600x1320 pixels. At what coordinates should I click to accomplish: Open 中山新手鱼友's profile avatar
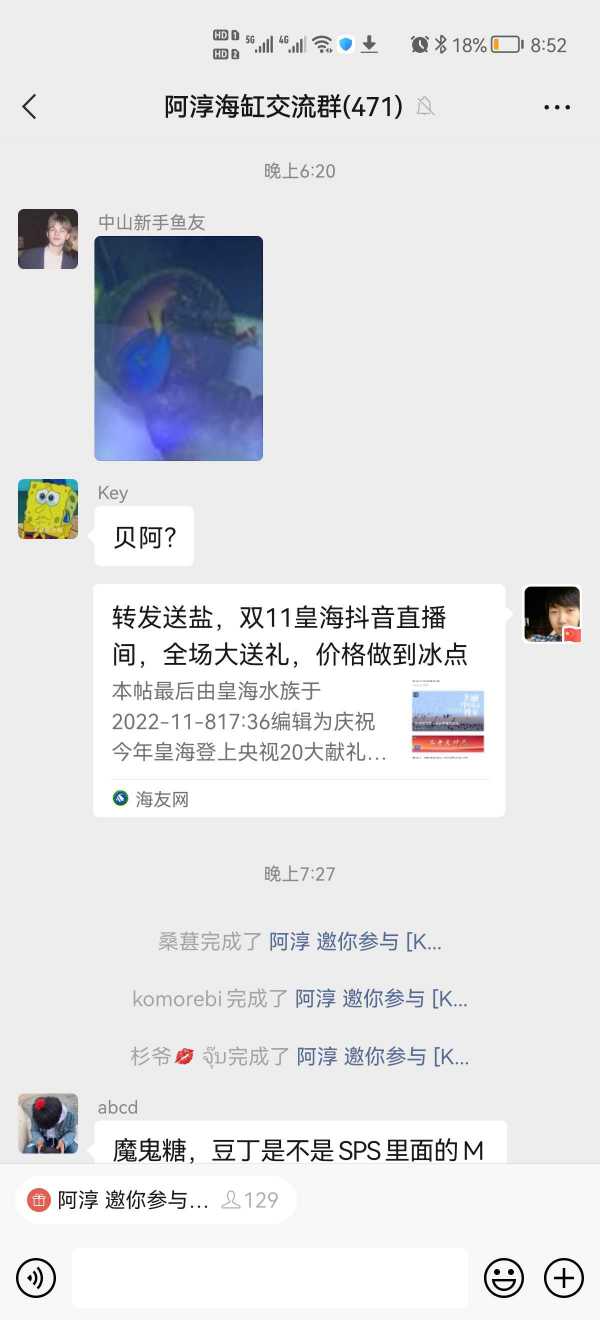point(48,239)
